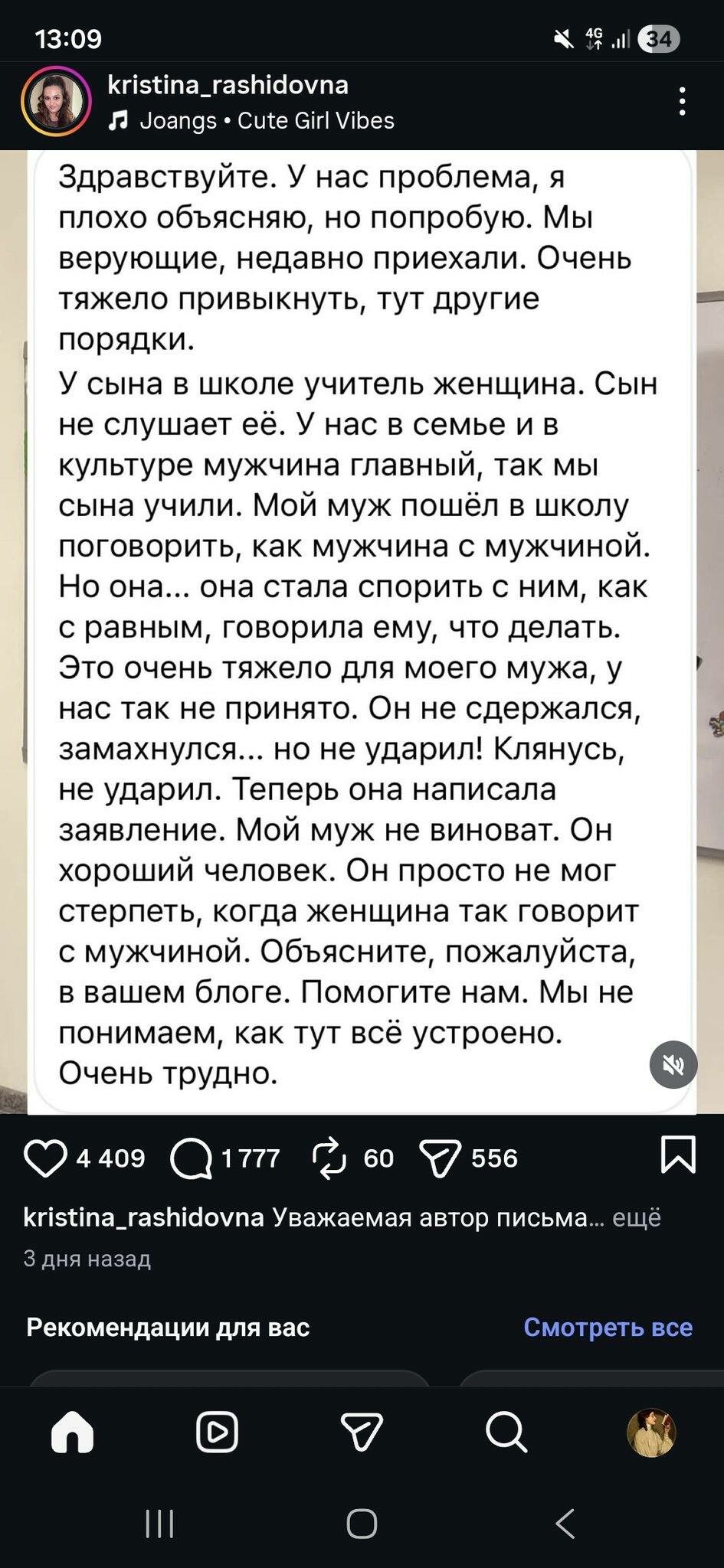Go back with the system back button

565,1524
